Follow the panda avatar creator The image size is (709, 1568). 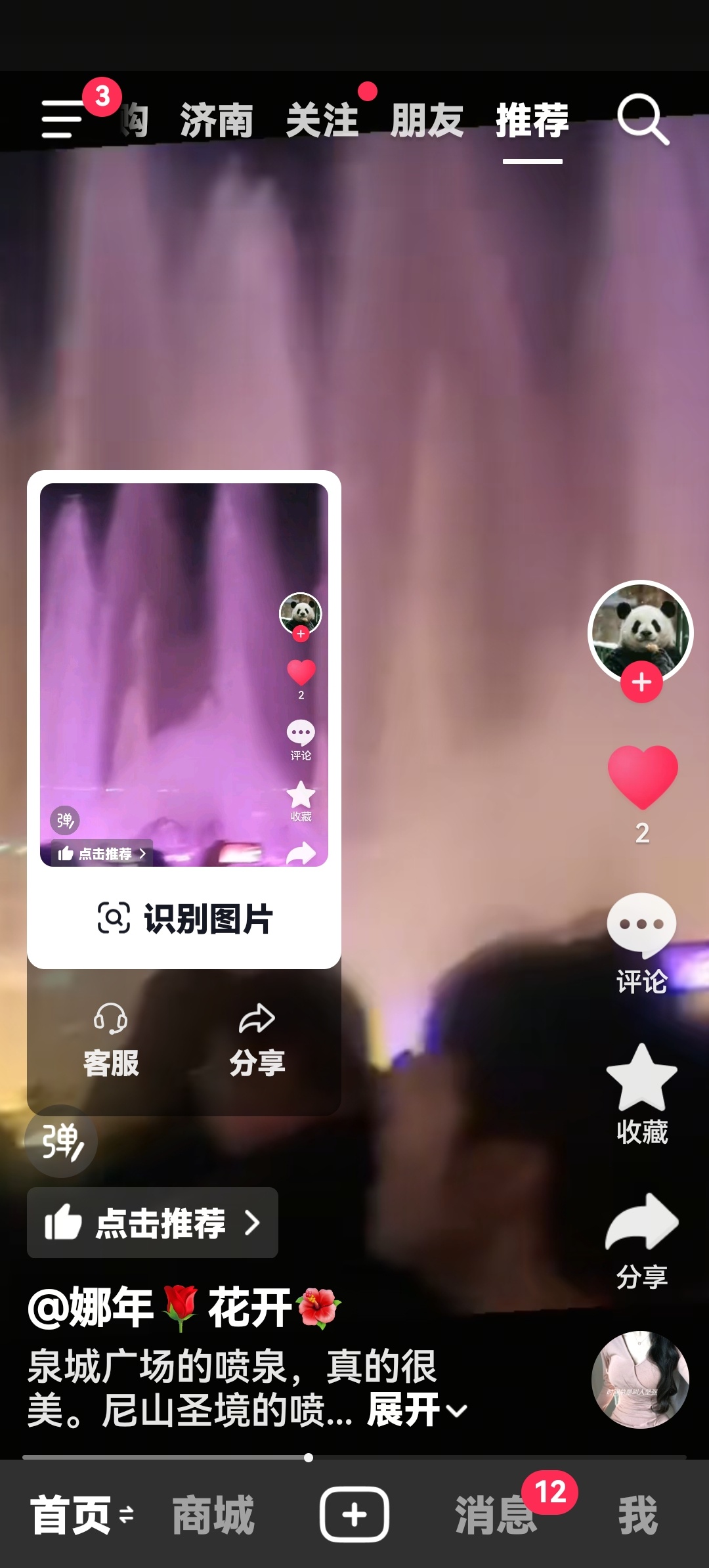click(641, 683)
